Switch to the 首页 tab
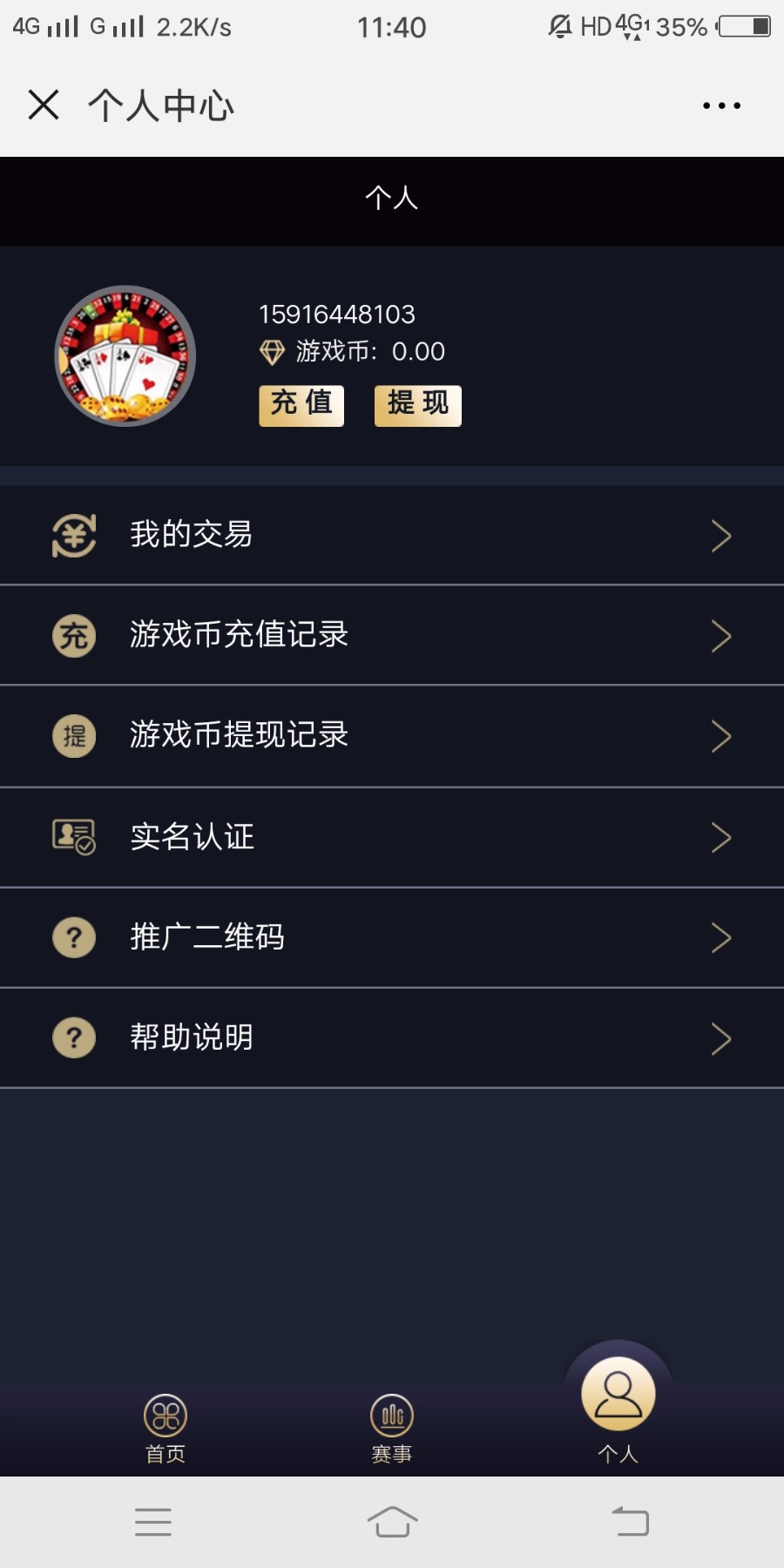 (x=166, y=1429)
